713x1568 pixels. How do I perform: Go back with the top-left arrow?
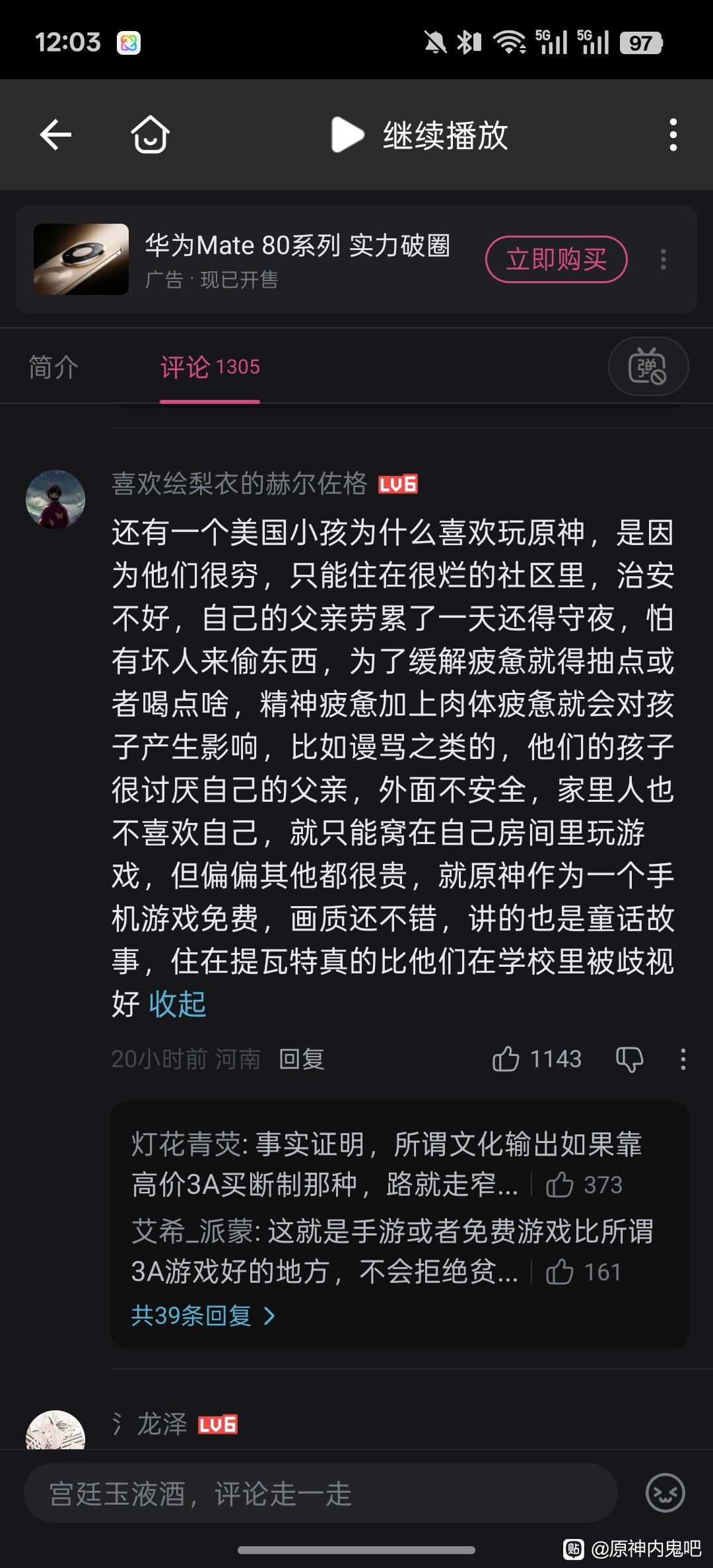55,135
